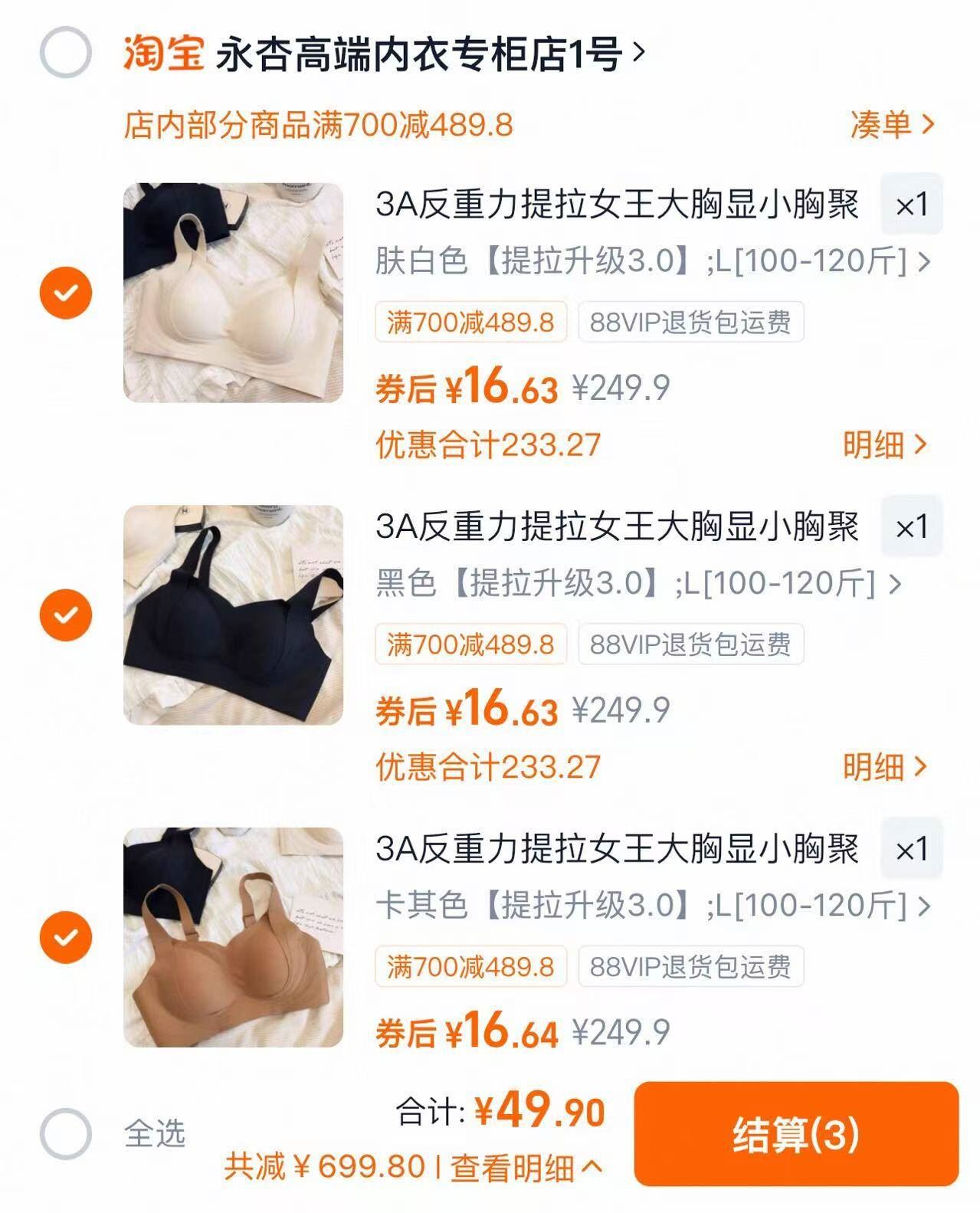Edit the quantity of the 黑色 item

click(911, 526)
